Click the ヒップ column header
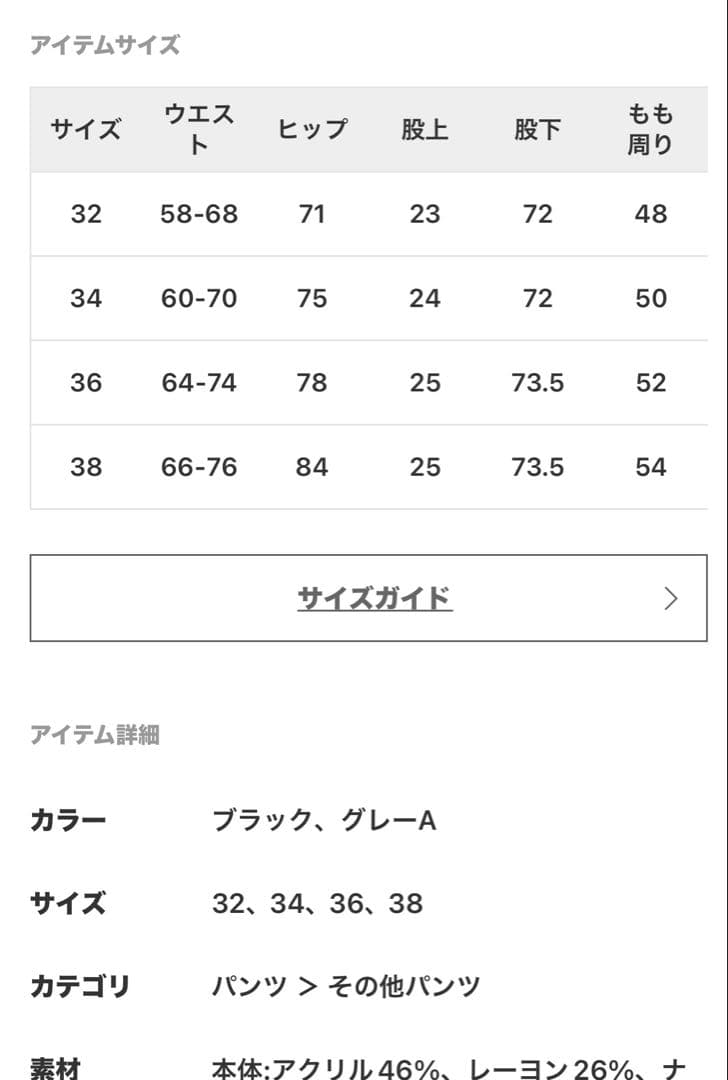The width and height of the screenshot is (728, 1080). (x=313, y=128)
